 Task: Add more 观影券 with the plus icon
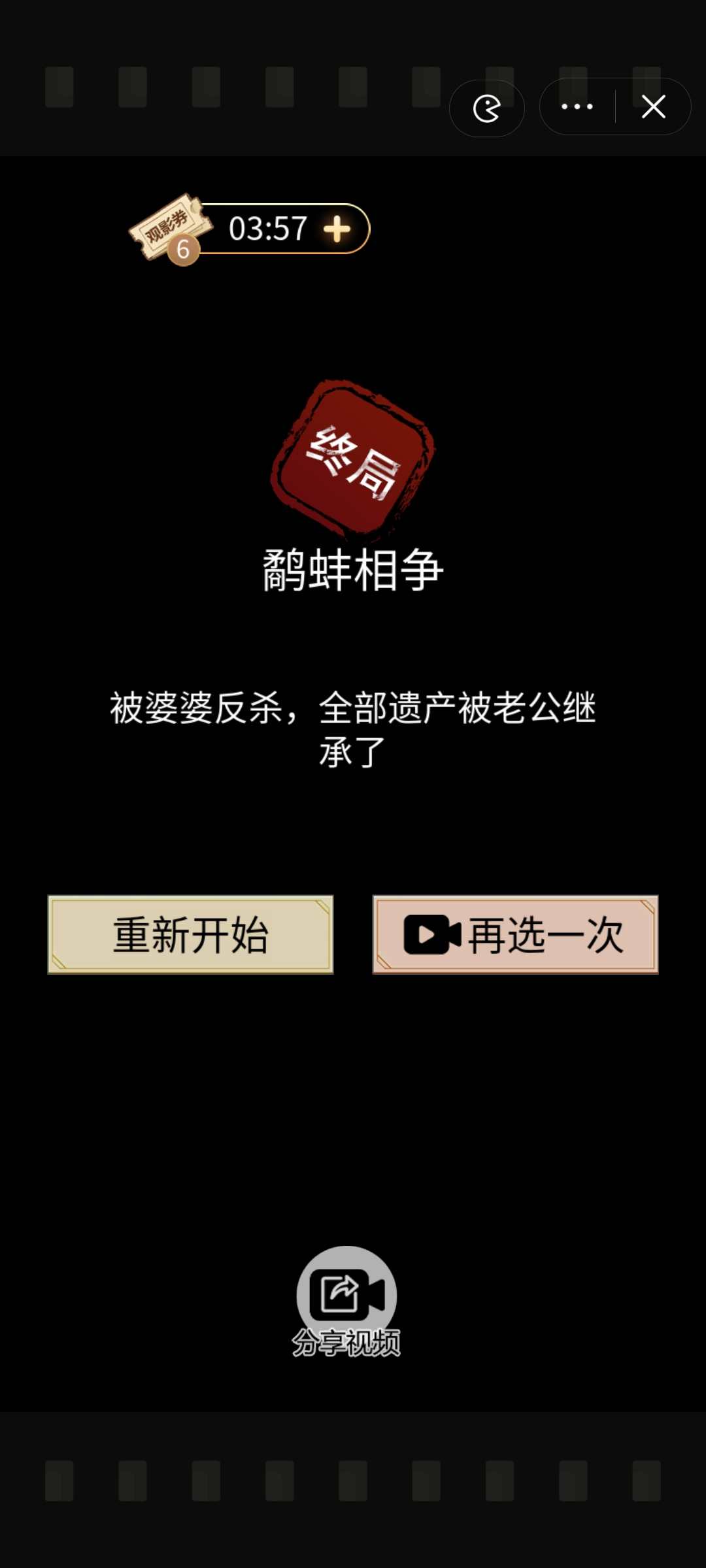coord(337,229)
